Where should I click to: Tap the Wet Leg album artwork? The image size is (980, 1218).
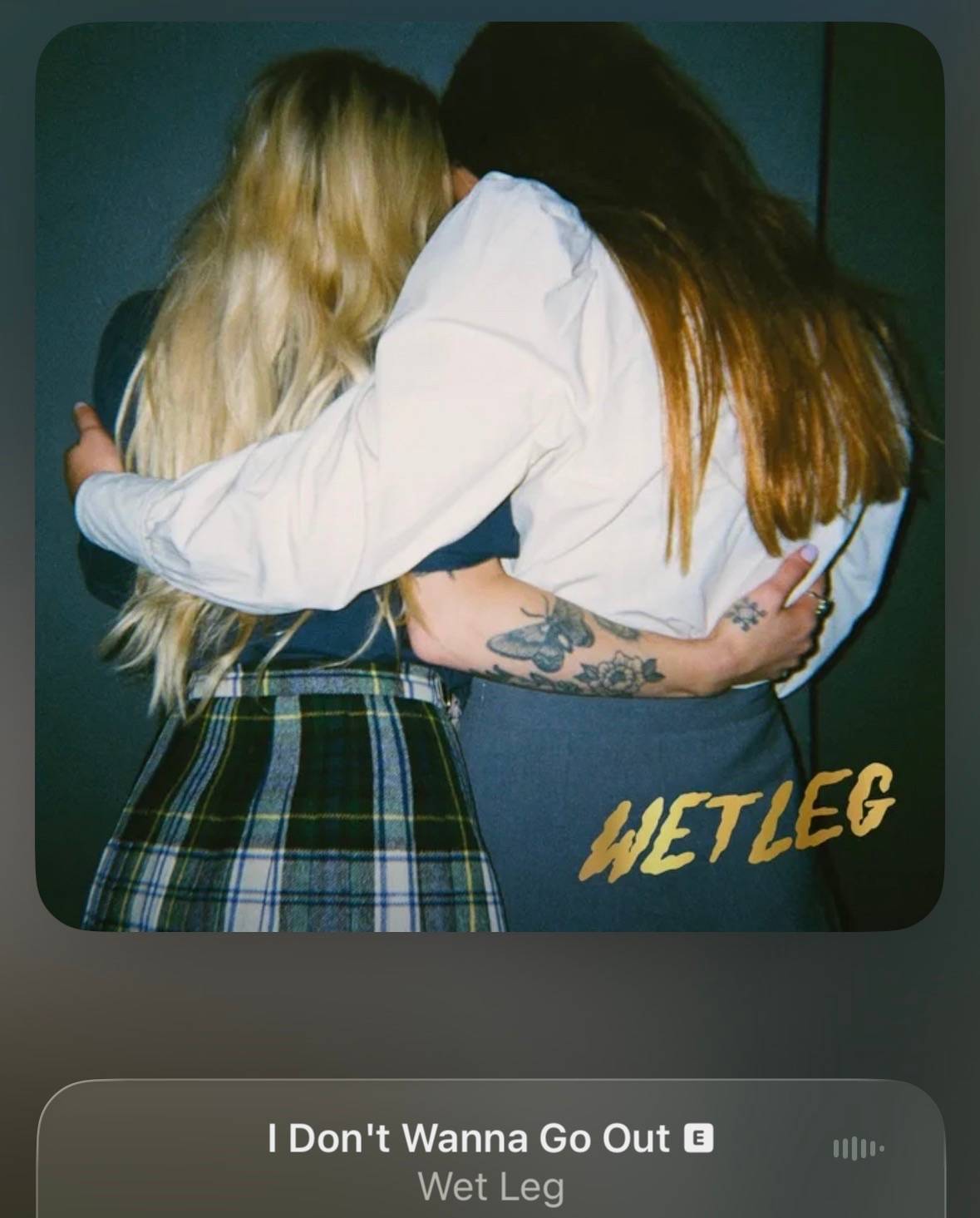click(x=490, y=476)
